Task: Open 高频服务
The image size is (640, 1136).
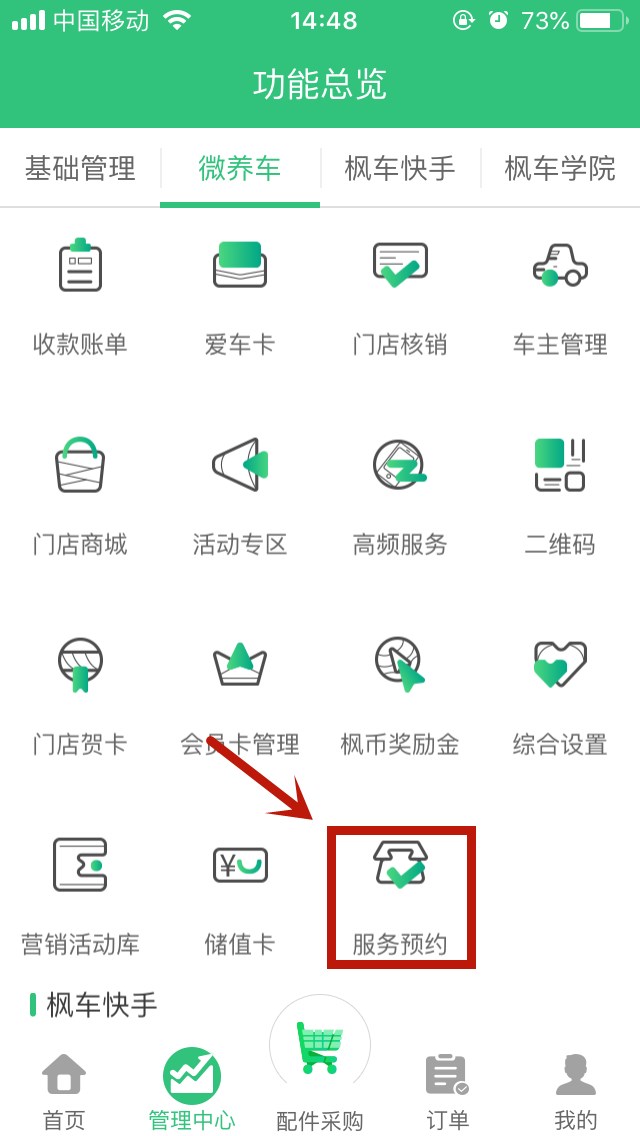Action: click(x=400, y=495)
